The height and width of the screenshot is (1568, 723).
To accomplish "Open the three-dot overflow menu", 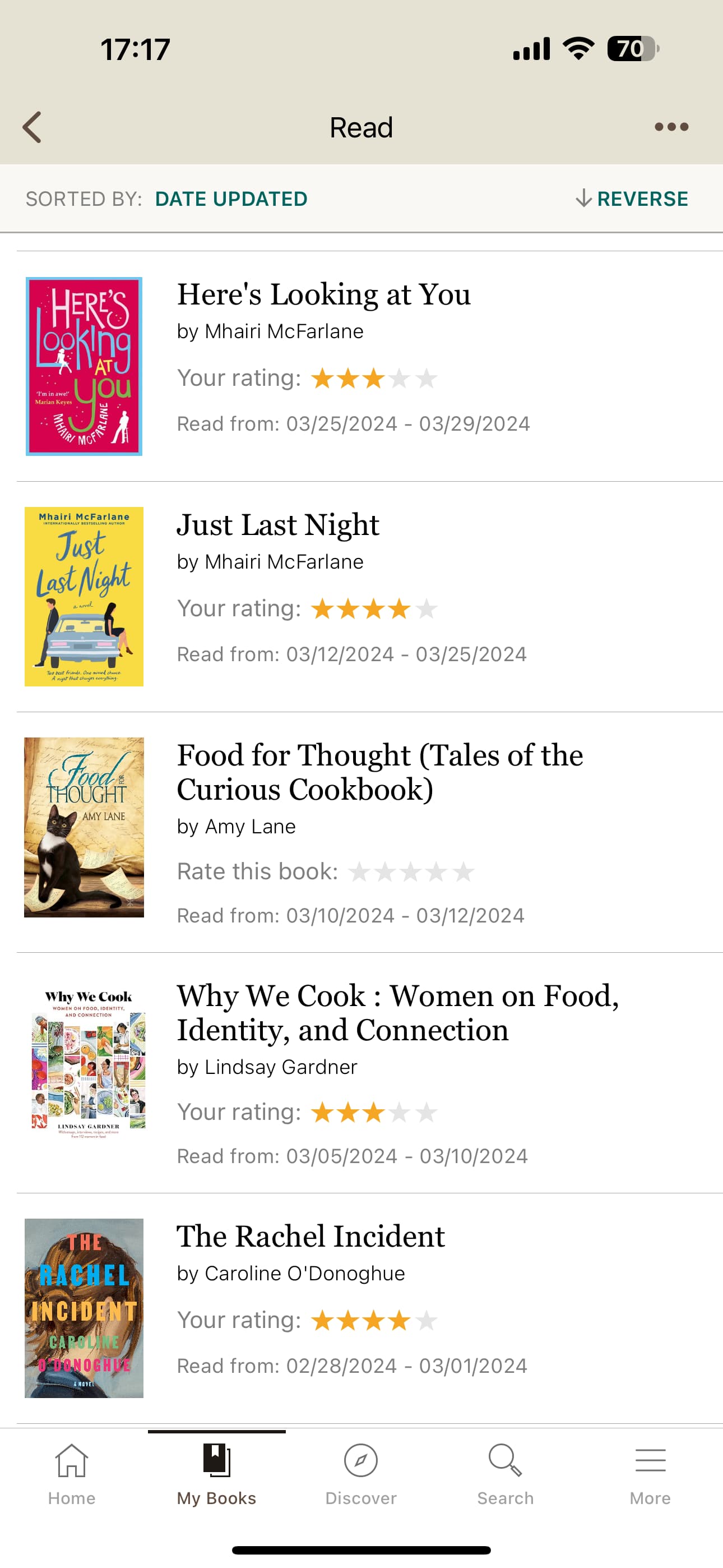I will [671, 127].
